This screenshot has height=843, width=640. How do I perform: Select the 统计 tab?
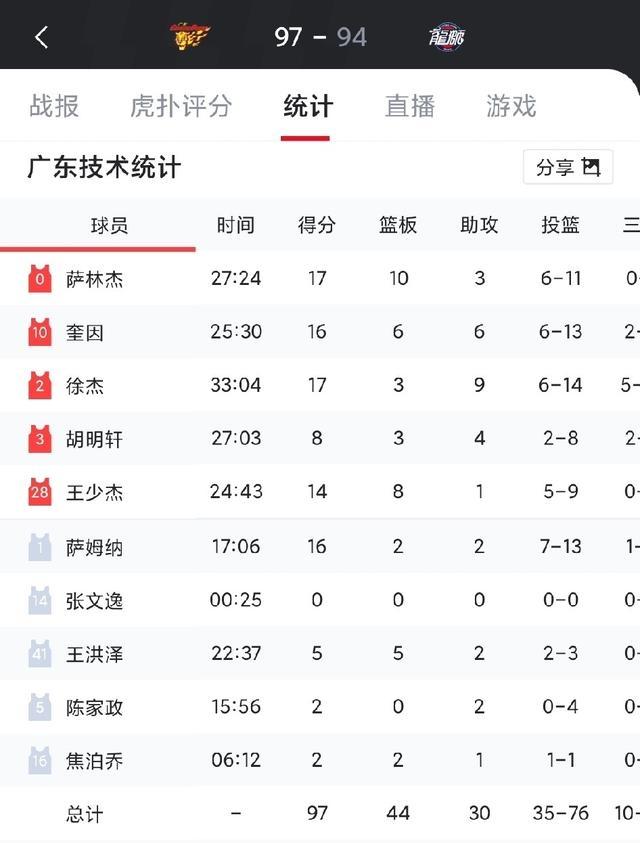(x=307, y=106)
